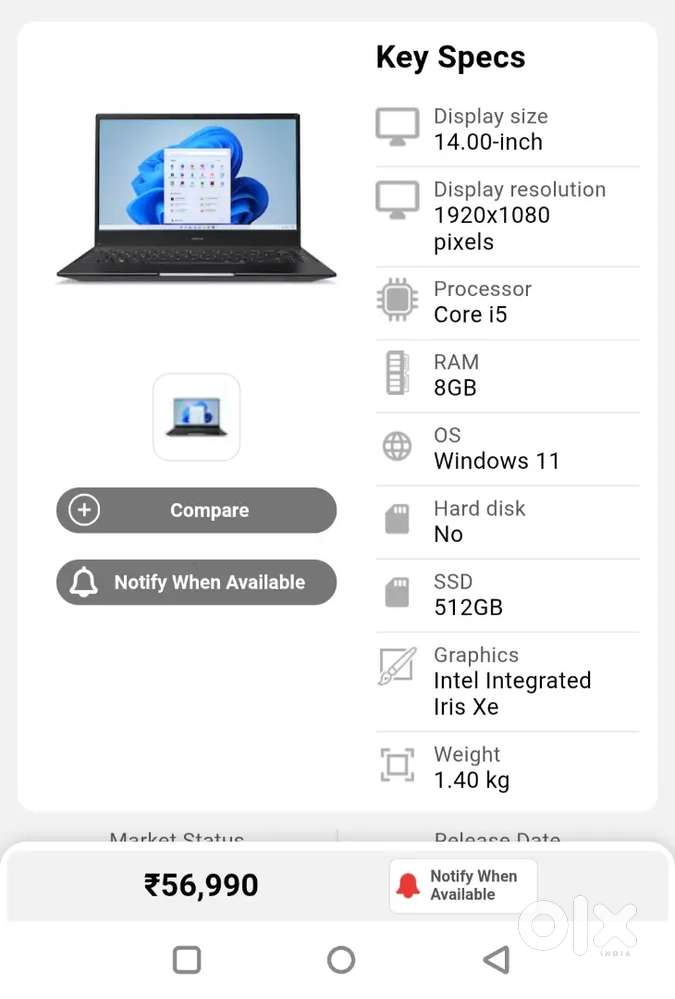The width and height of the screenshot is (675, 999).
Task: Open the large laptop product photo
Action: (197, 197)
